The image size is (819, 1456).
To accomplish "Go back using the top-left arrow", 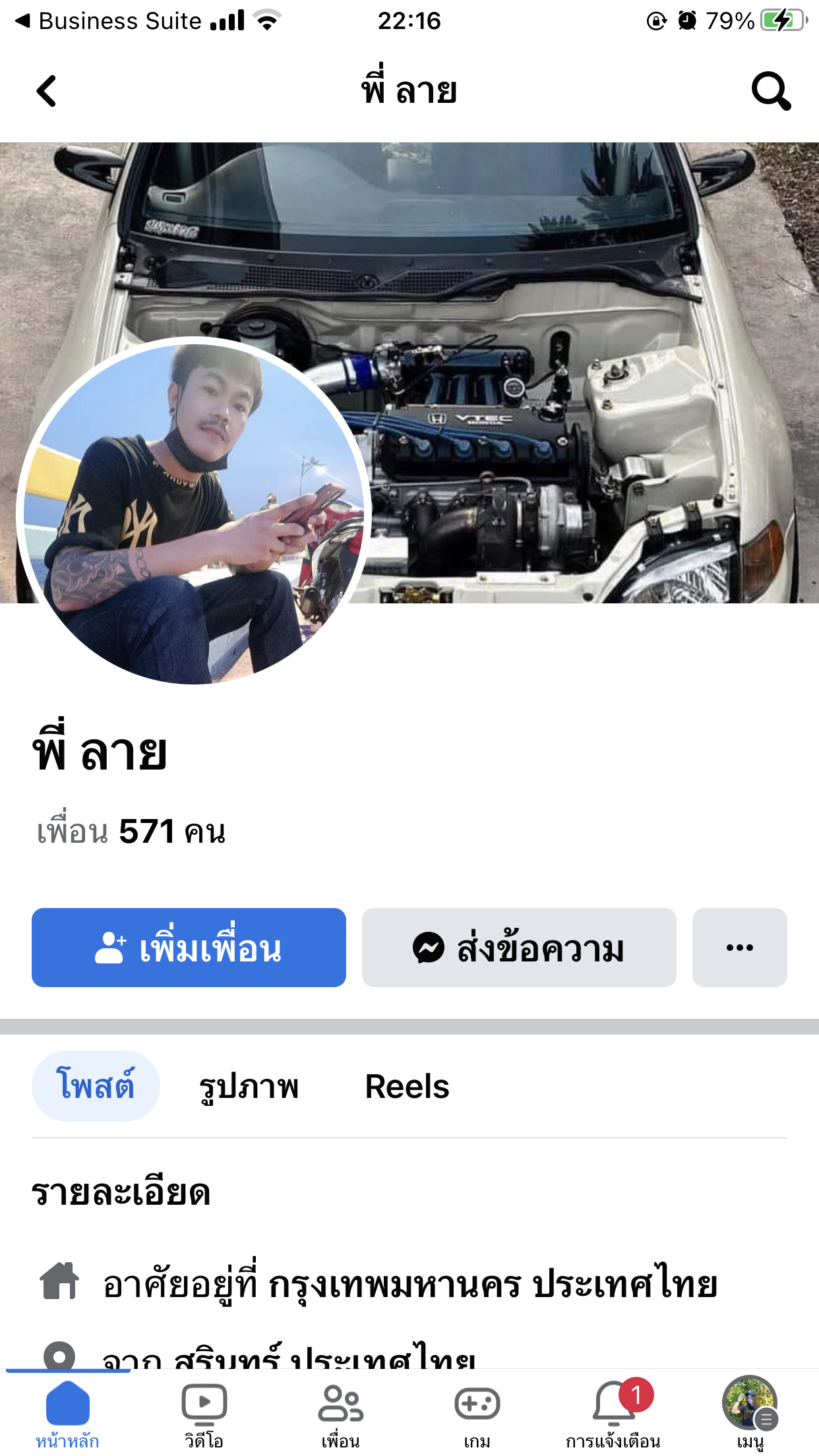I will click(x=46, y=91).
